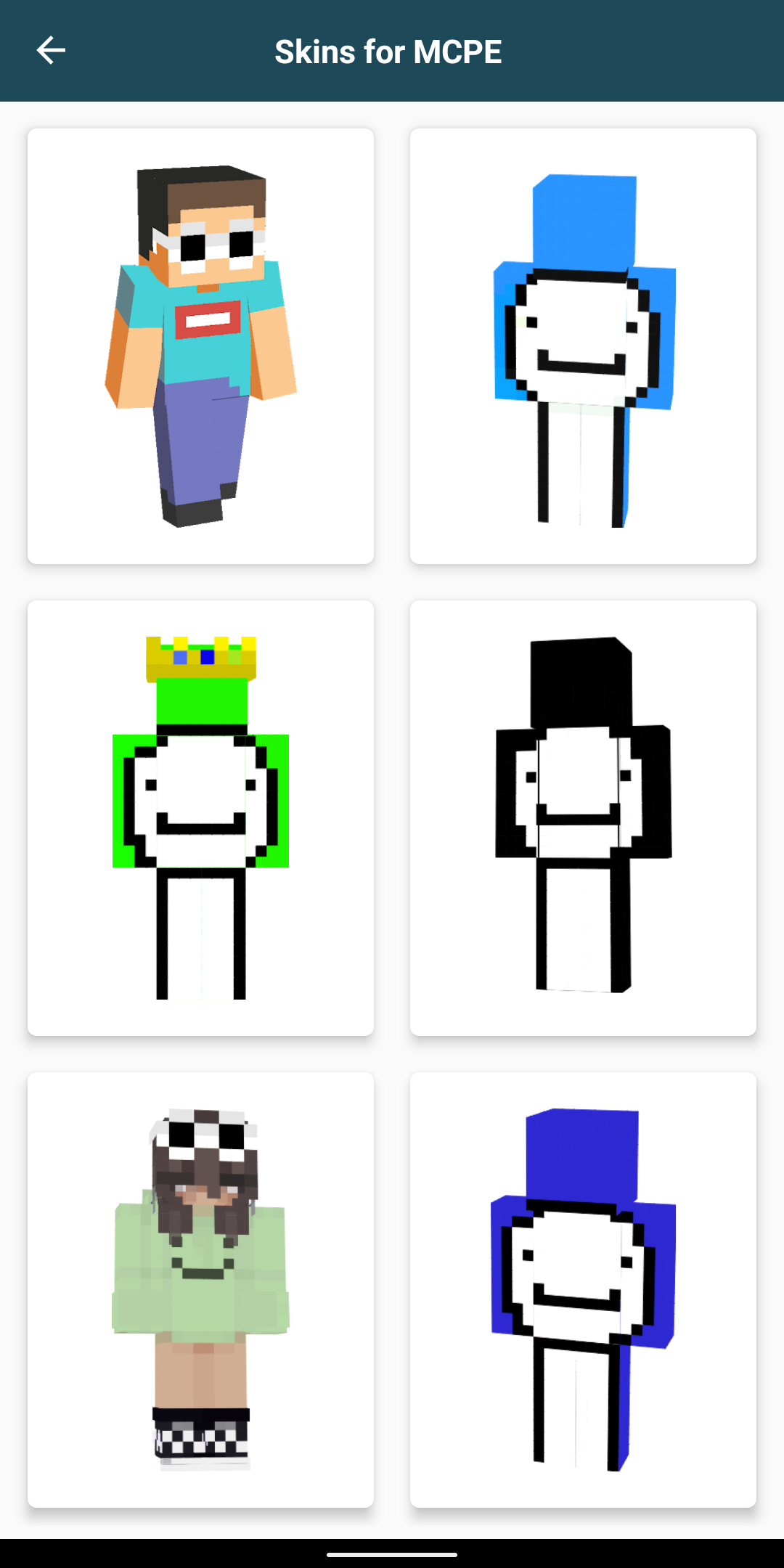Open the skin with glasses and cyan shirt
This screenshot has width=784, height=1568.
pyautogui.click(x=200, y=346)
